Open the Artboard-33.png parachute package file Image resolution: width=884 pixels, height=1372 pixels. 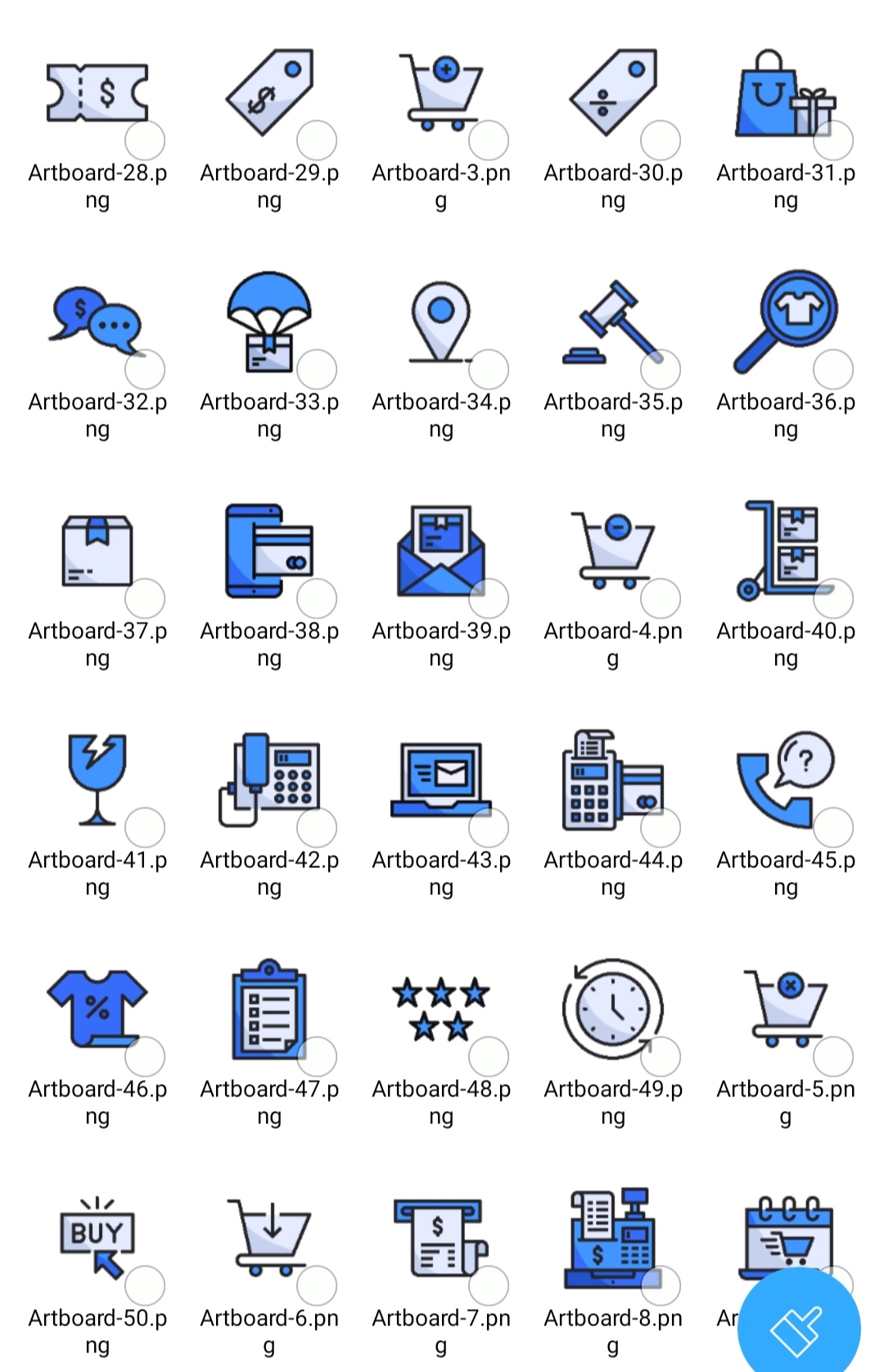pyautogui.click(x=268, y=321)
